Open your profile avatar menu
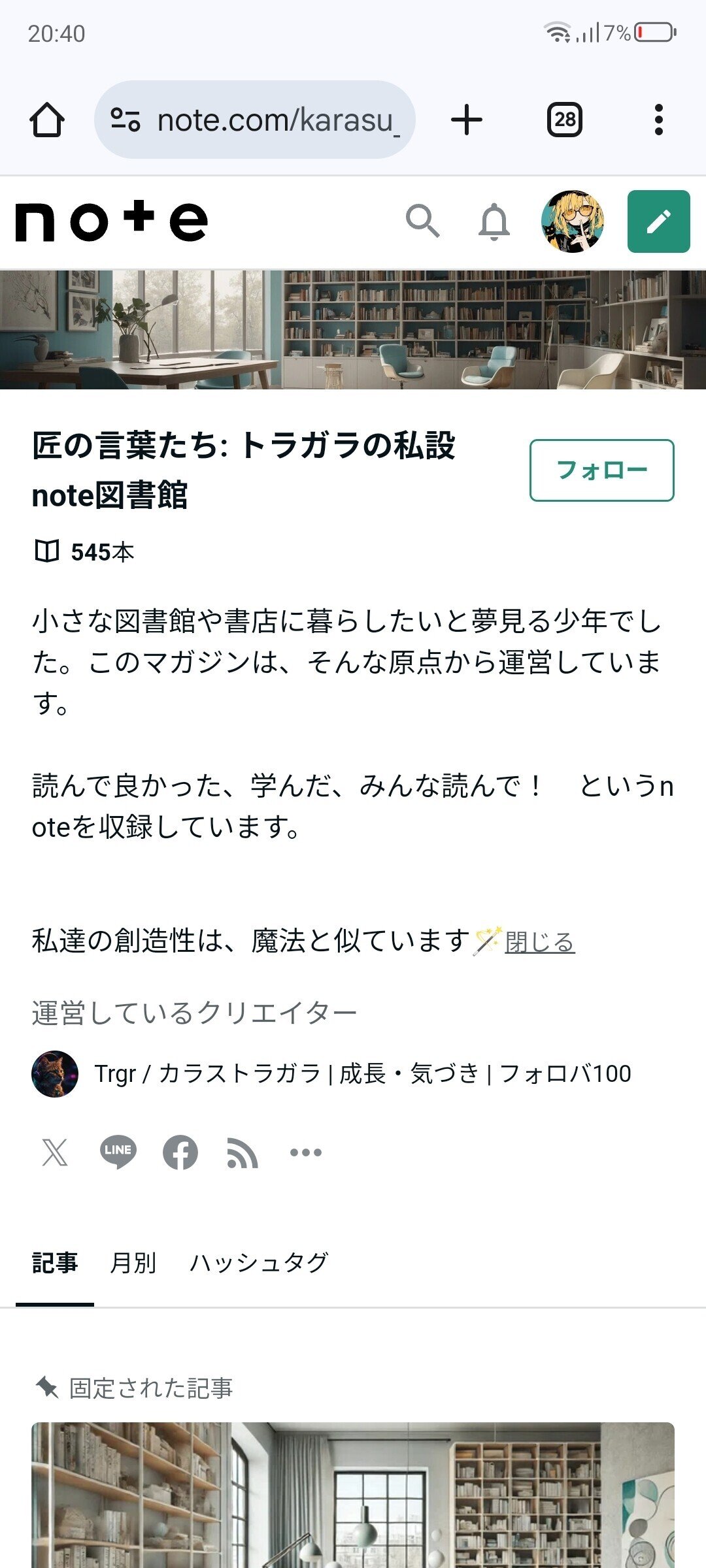706x1568 pixels. click(x=573, y=222)
